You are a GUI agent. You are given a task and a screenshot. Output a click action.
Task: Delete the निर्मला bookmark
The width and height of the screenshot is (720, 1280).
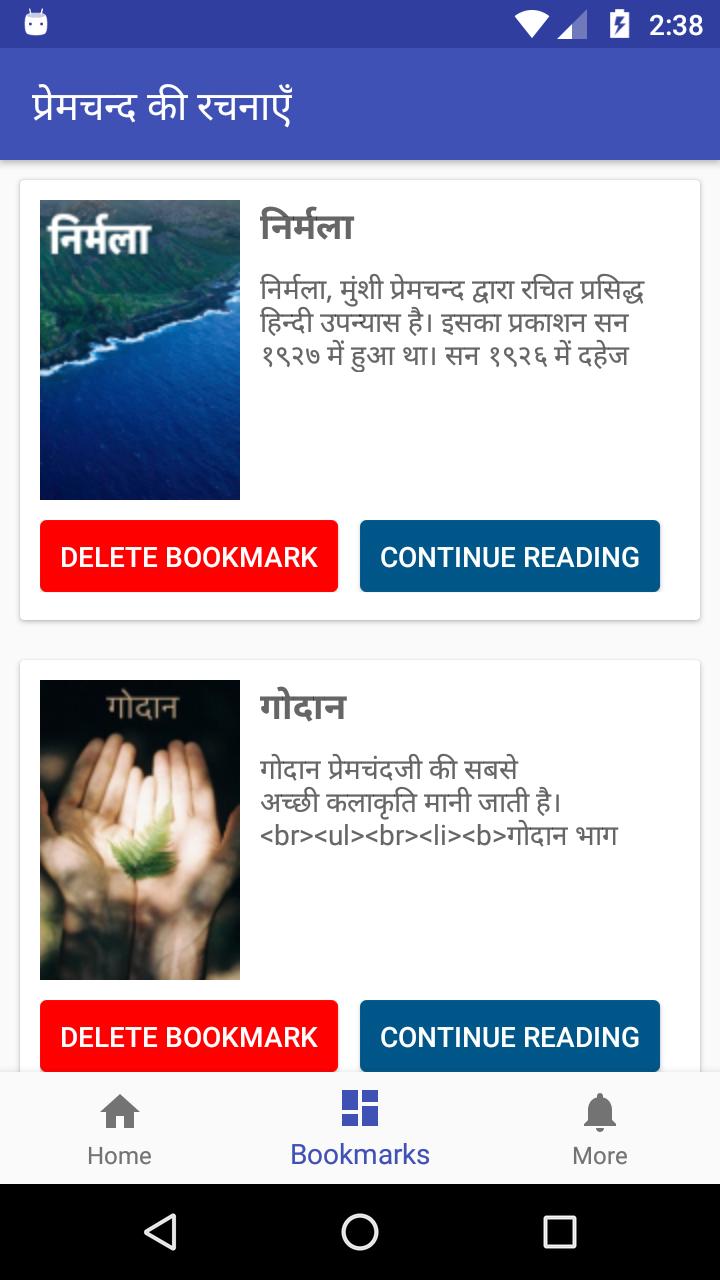[188, 556]
